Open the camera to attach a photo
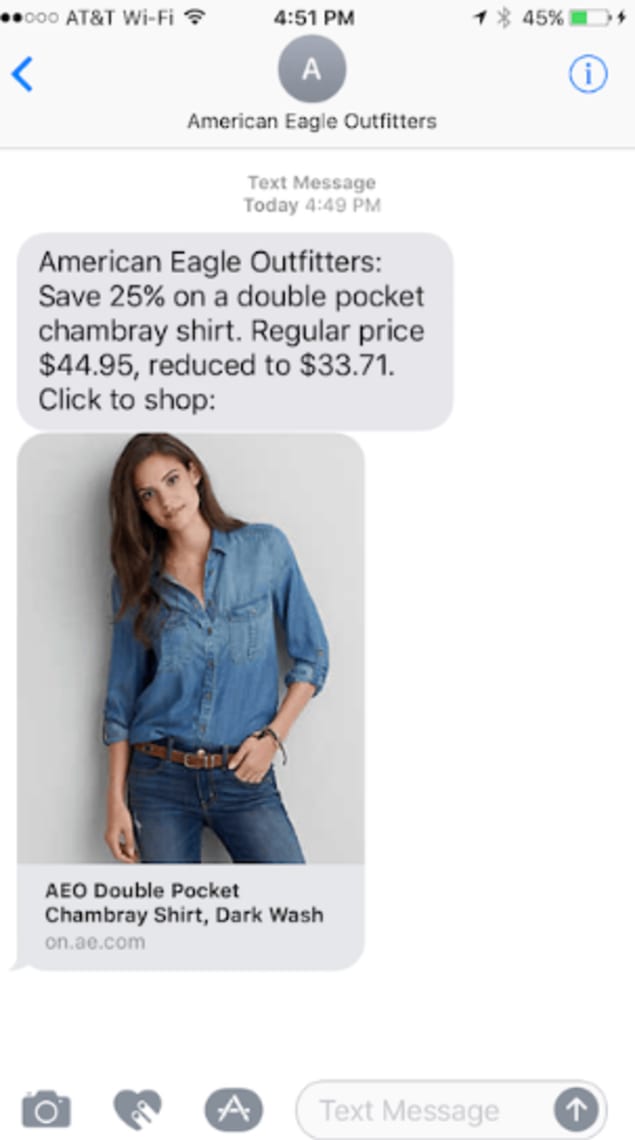 click(x=46, y=1109)
